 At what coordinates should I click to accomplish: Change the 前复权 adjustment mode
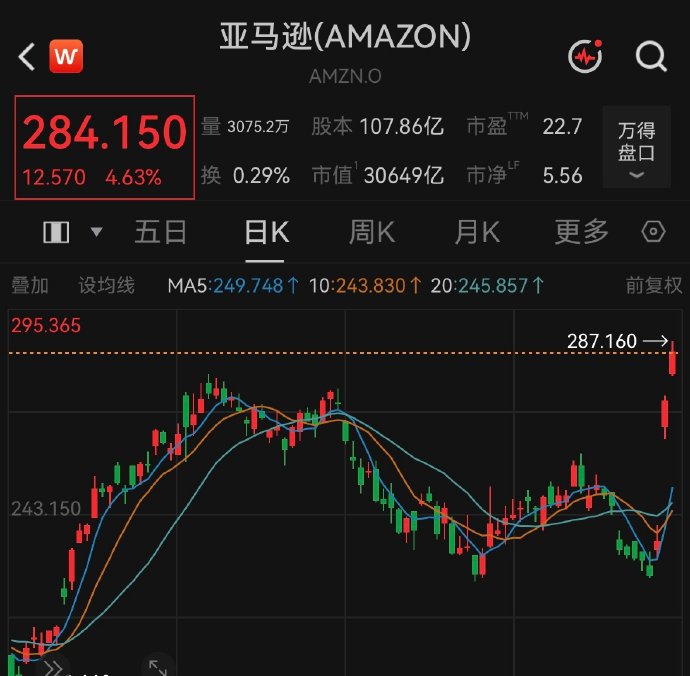click(654, 286)
